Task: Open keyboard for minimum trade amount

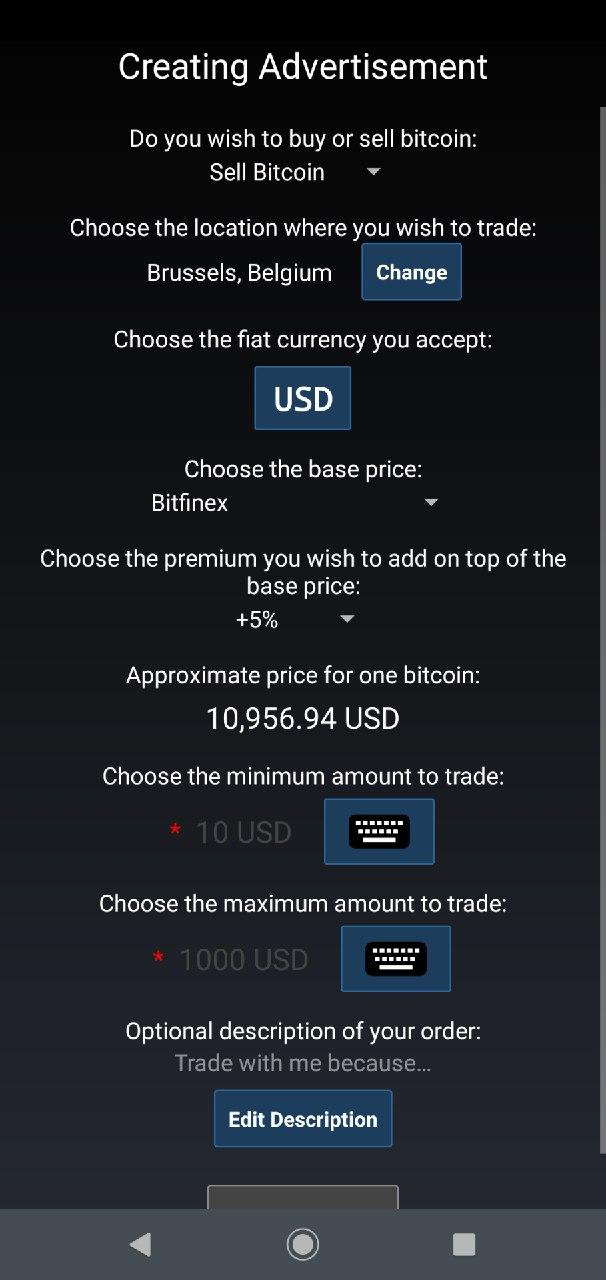Action: tap(379, 831)
